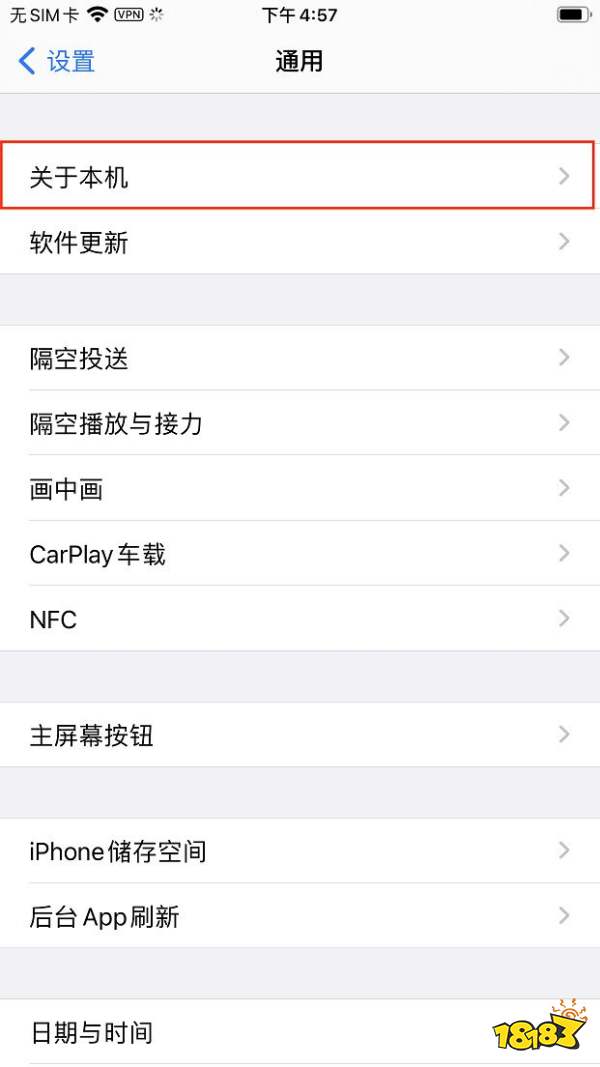Go back to 设置
Viewport: 600px width, 1067px height.
click(x=57, y=61)
